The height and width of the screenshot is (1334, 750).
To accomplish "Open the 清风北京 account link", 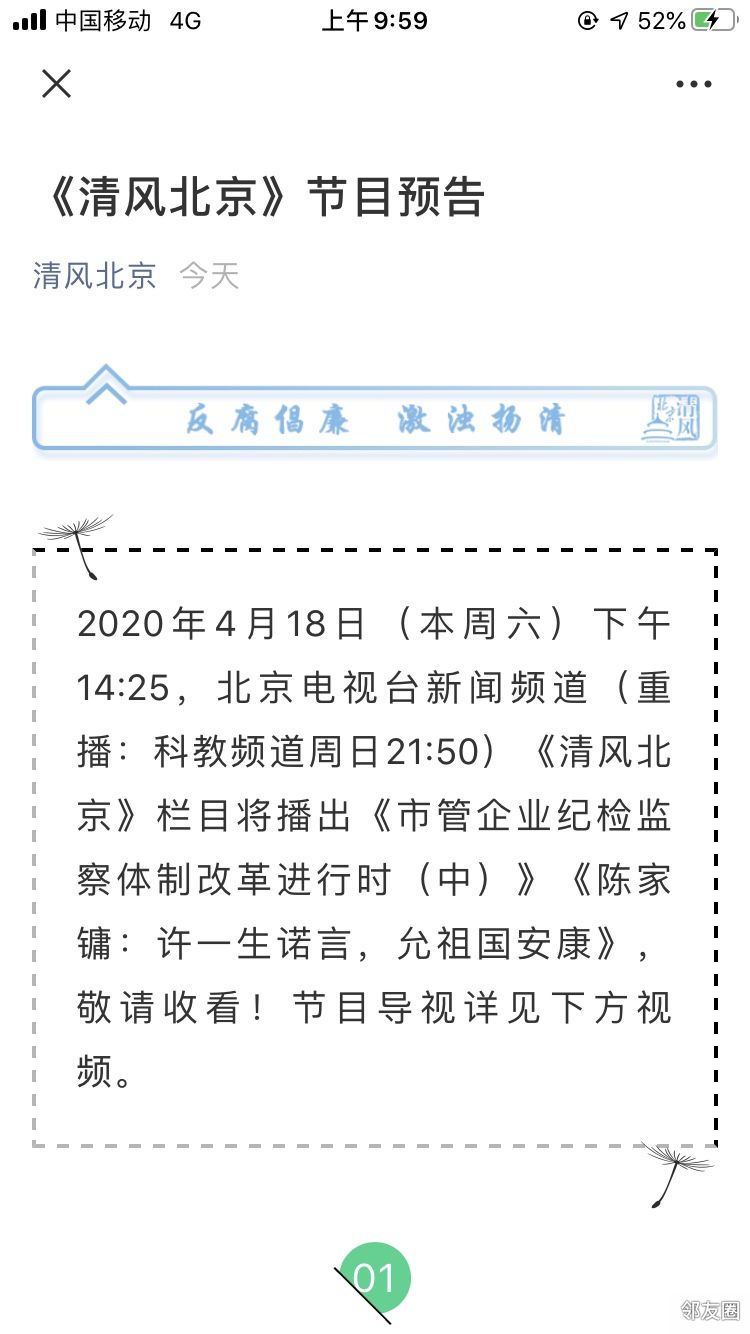I will pyautogui.click(x=95, y=275).
